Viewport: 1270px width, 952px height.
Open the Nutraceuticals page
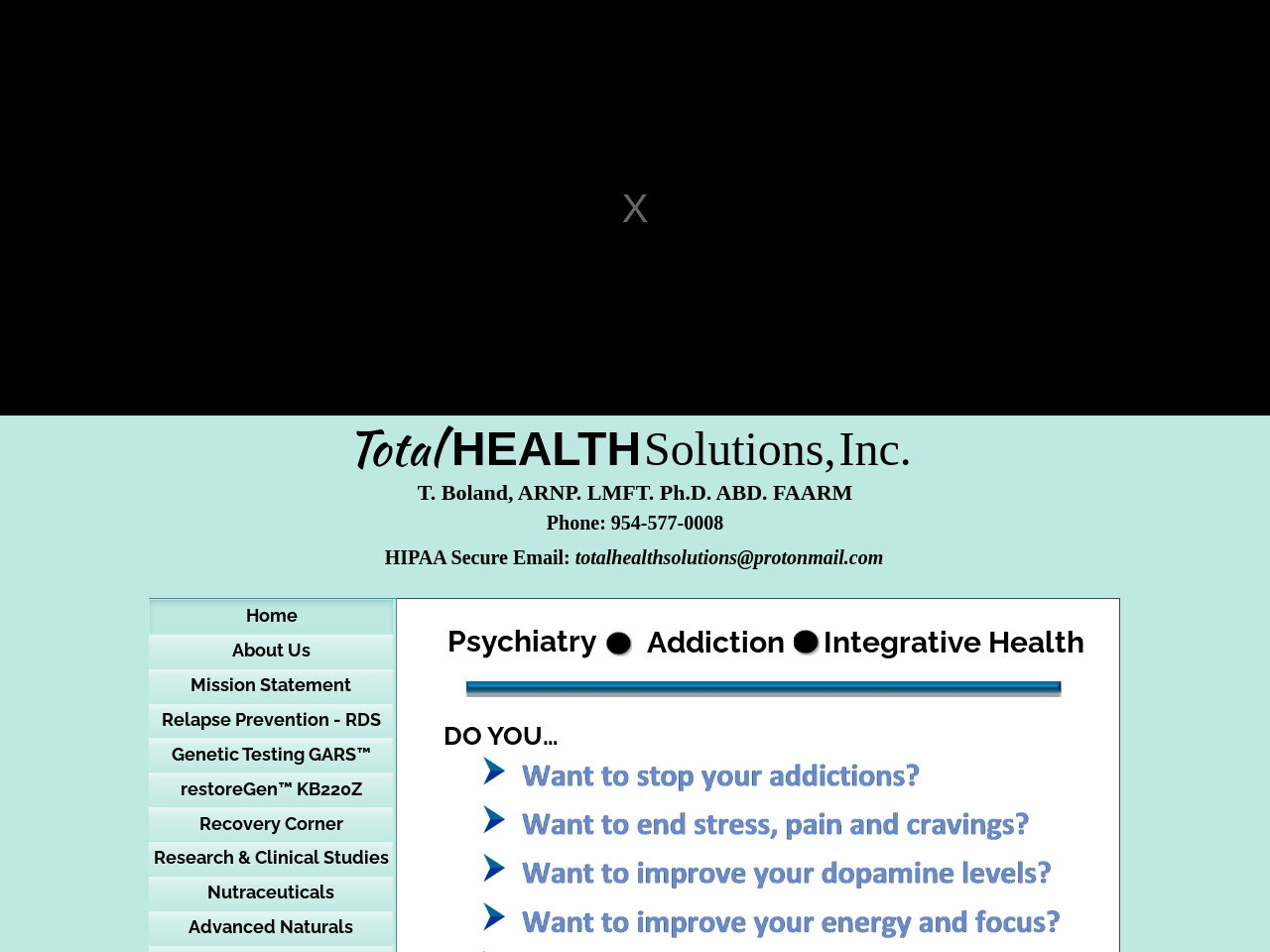click(271, 892)
